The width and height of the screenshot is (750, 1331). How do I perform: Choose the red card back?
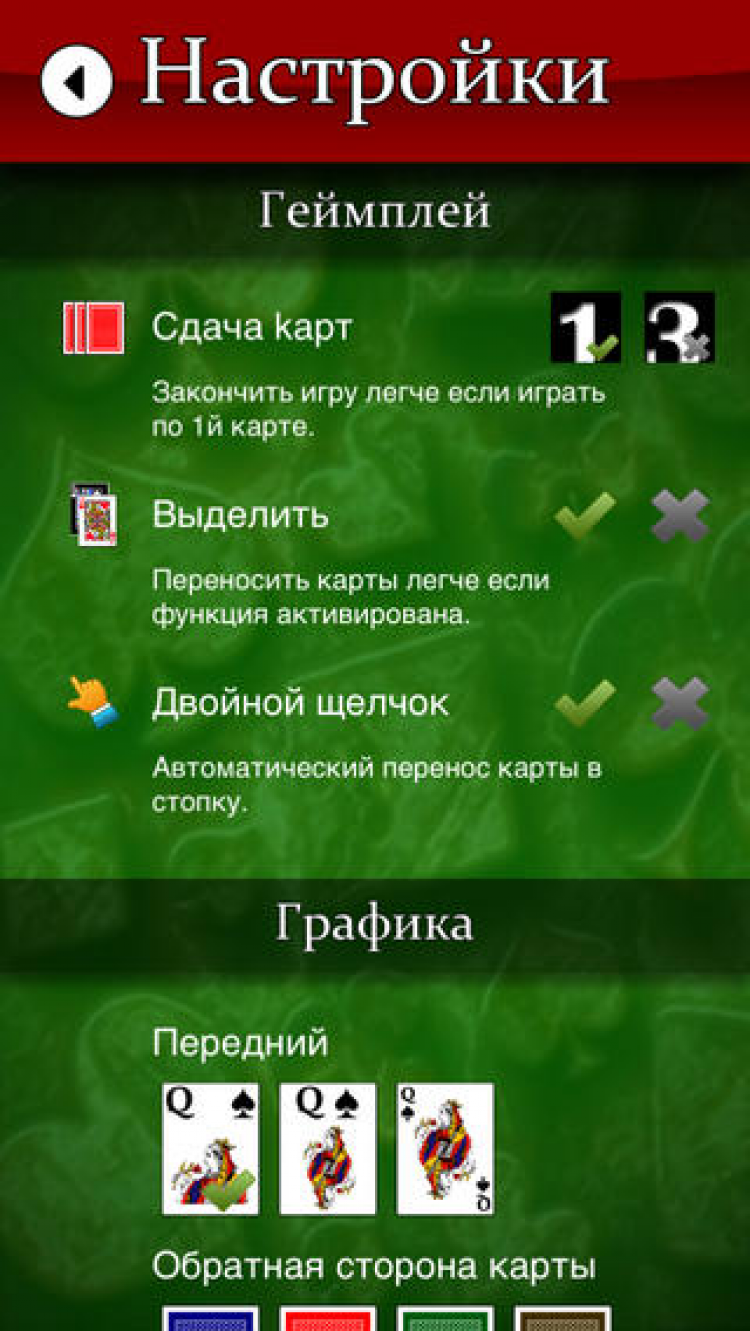pyautogui.click(x=328, y=1318)
